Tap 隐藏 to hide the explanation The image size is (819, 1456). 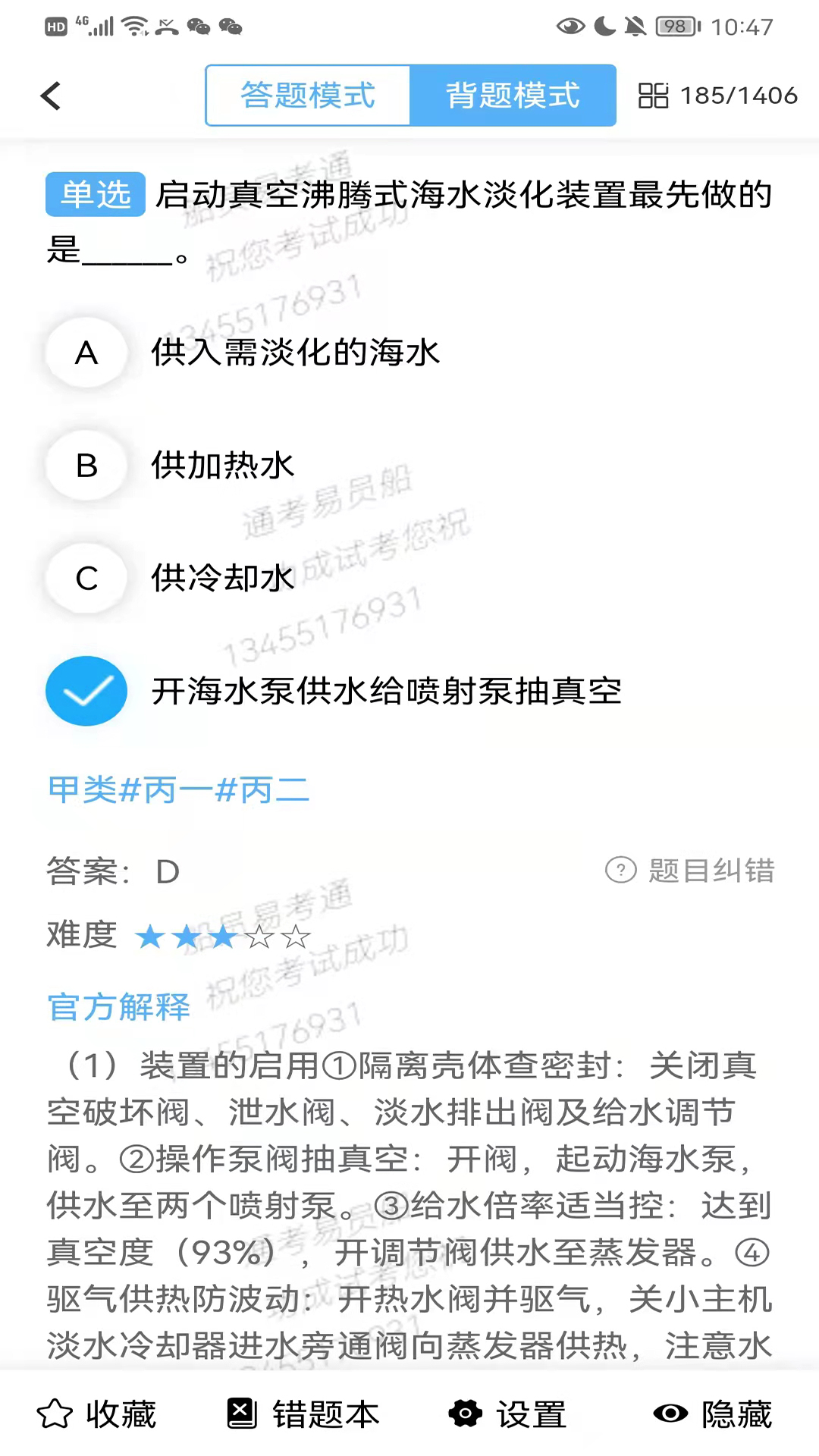pos(713,1414)
